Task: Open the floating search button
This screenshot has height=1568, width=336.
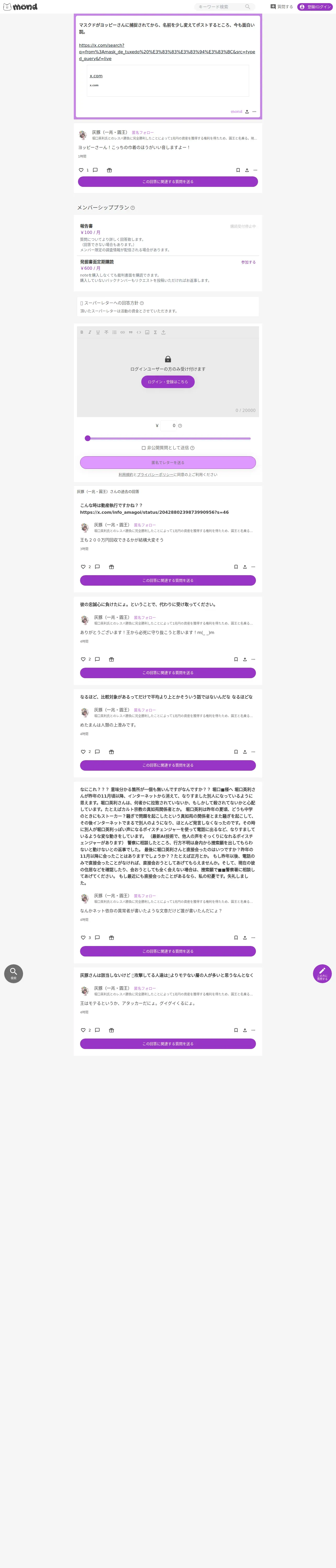Action: click(x=13, y=973)
